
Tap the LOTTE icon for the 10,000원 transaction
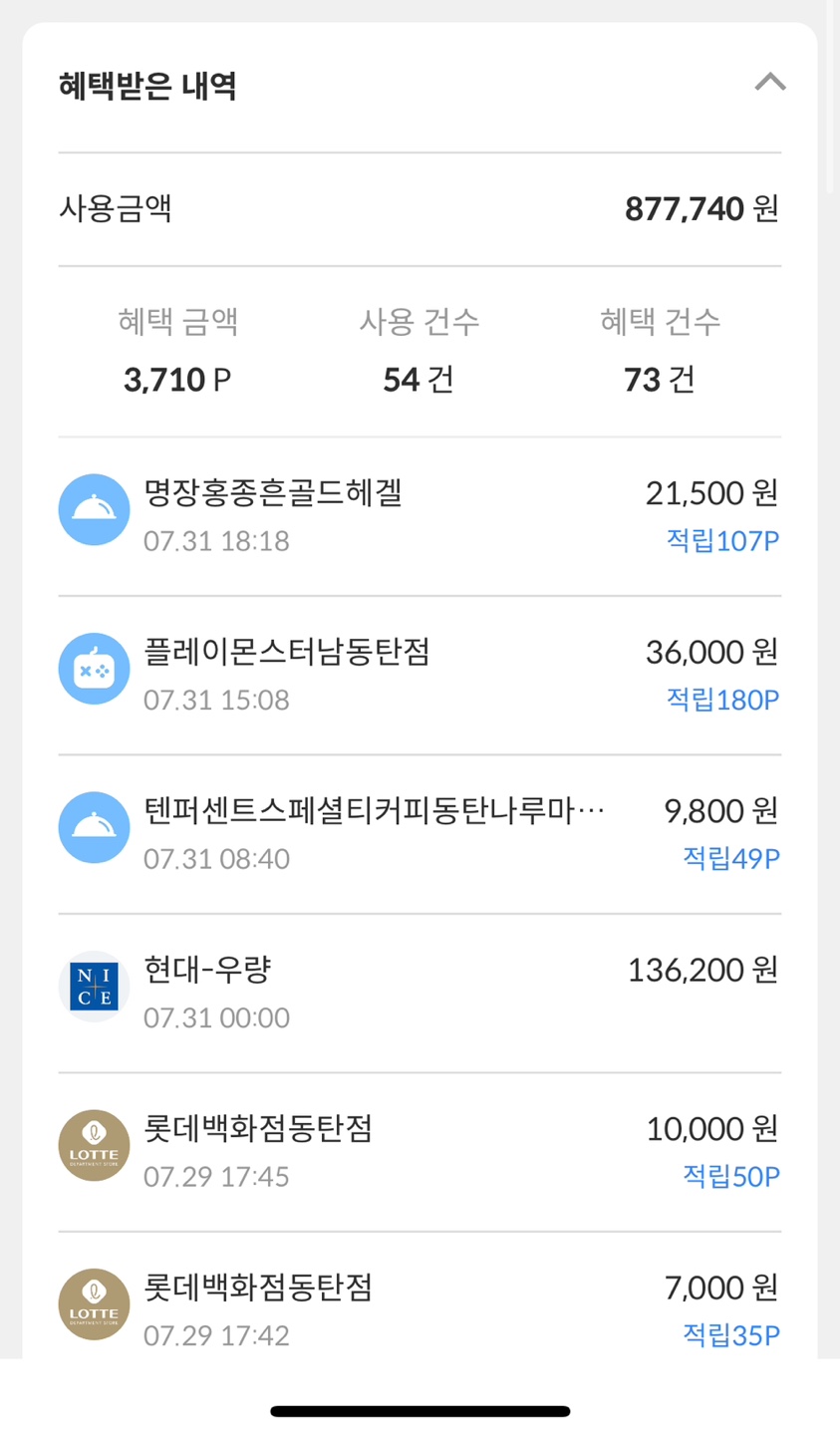tap(94, 1144)
